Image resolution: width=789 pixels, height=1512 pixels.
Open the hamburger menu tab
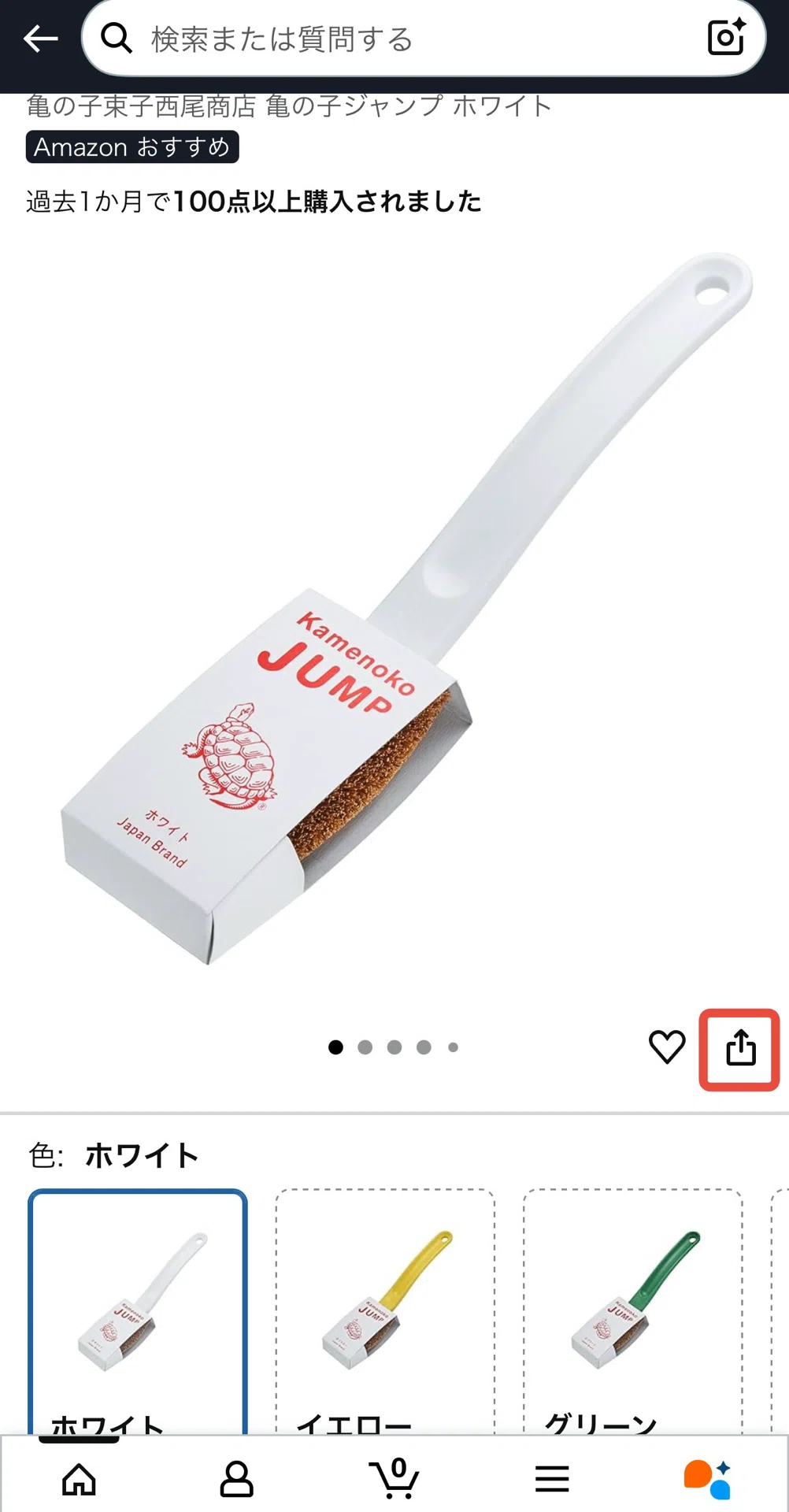(552, 1478)
